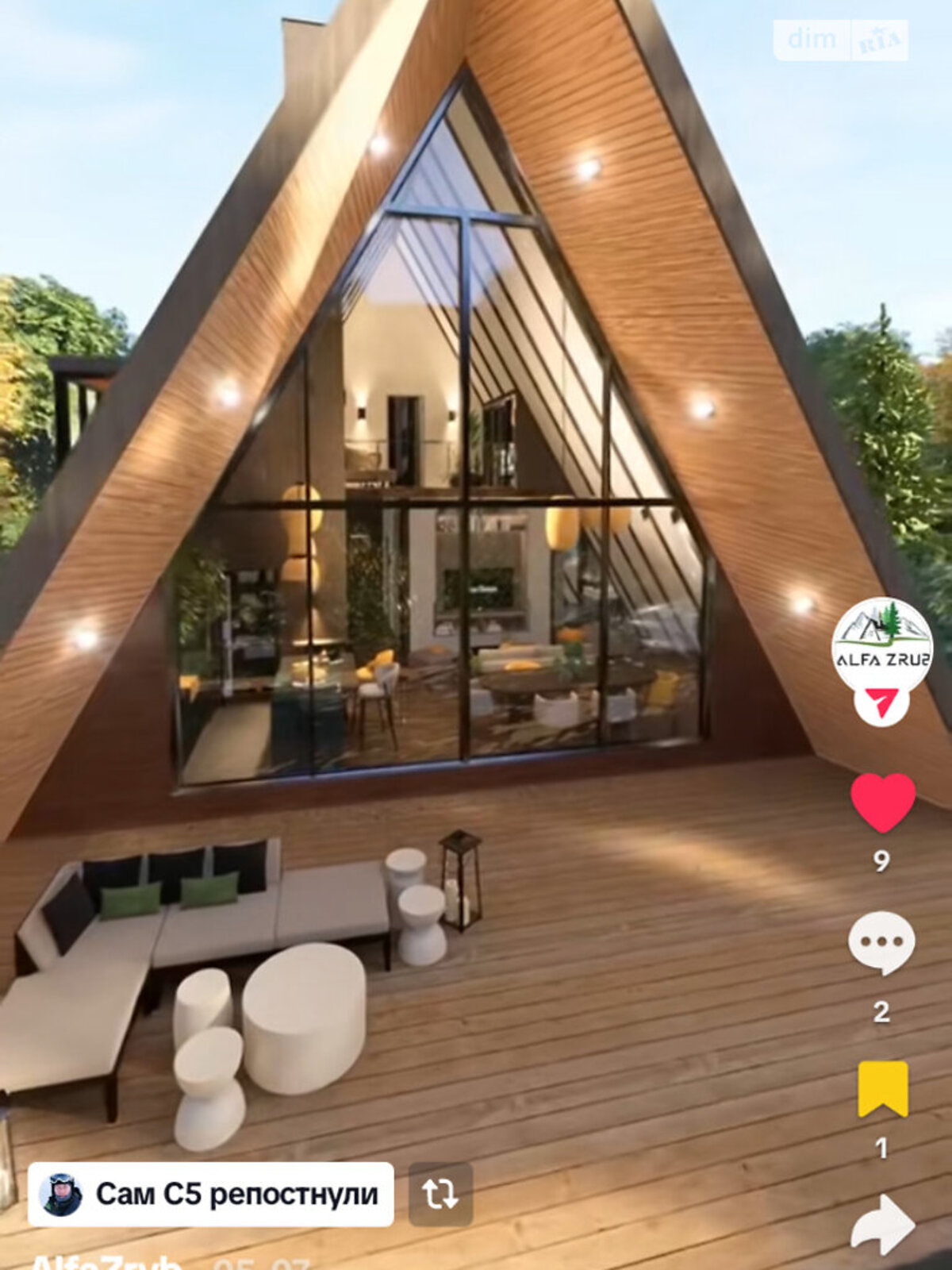
Task: Open the 'Сам С5 репостнули' repost chip
Action: point(211,1194)
